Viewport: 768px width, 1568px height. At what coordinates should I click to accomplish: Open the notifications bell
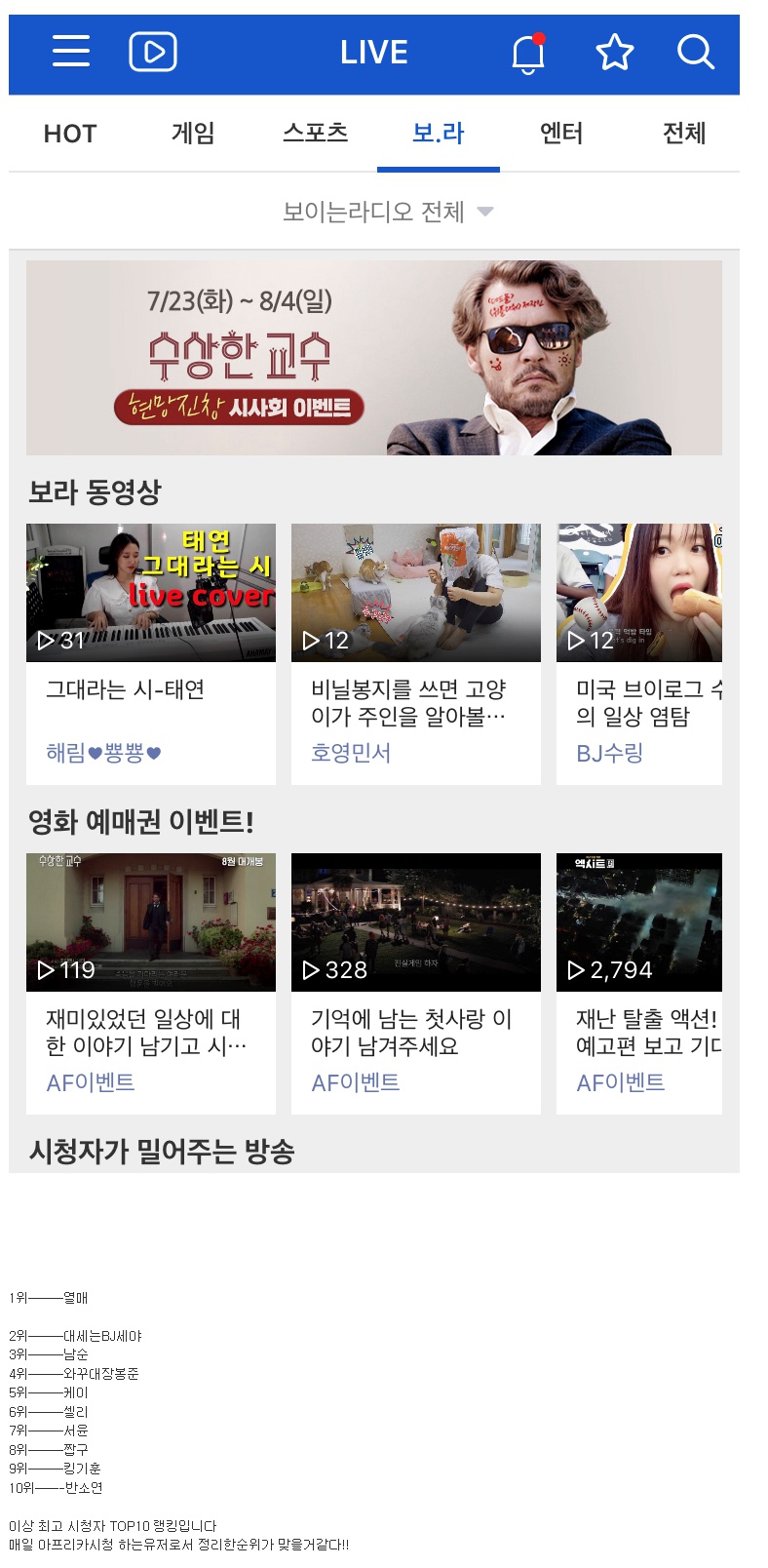pyautogui.click(x=527, y=54)
